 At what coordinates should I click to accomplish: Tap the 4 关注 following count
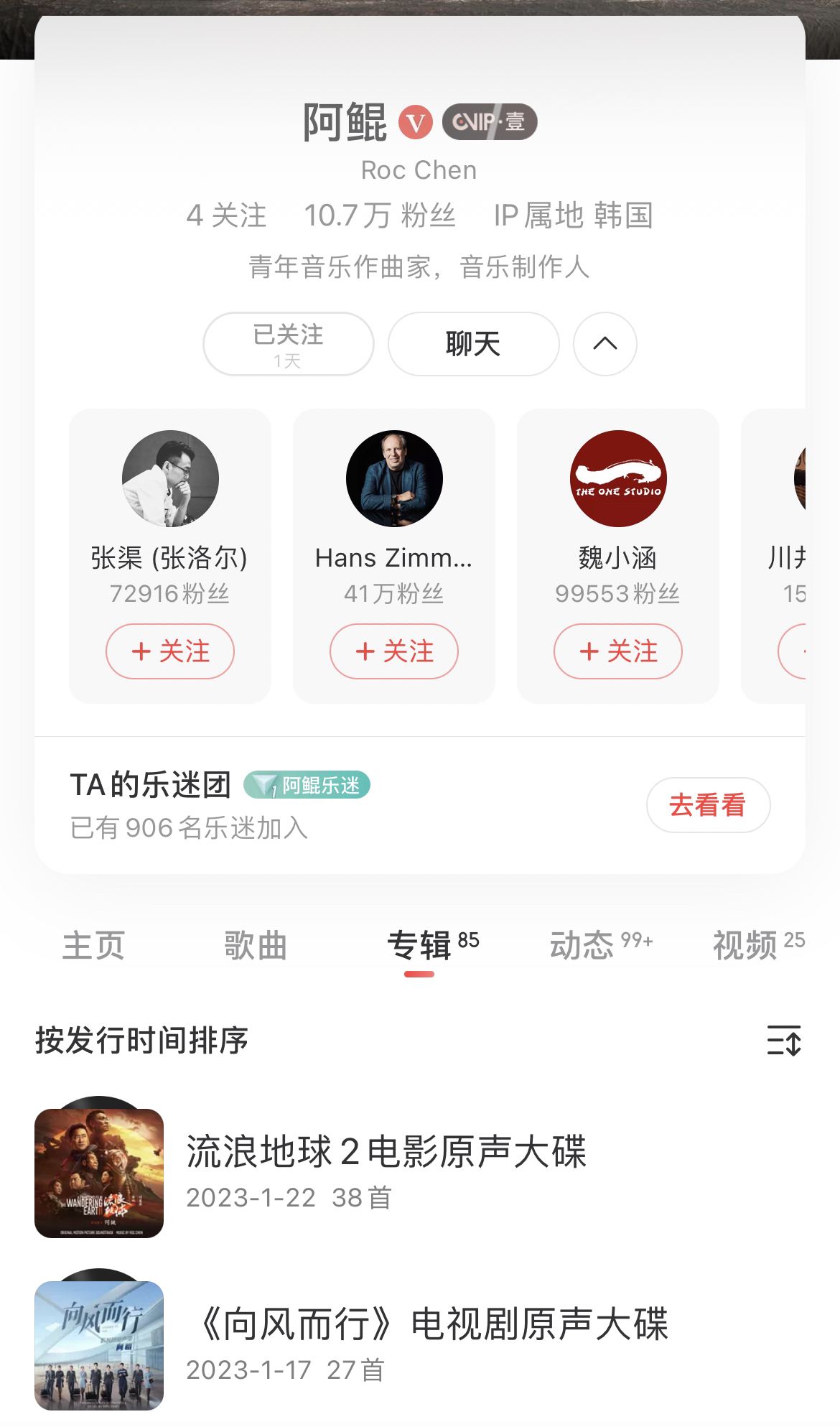226,215
